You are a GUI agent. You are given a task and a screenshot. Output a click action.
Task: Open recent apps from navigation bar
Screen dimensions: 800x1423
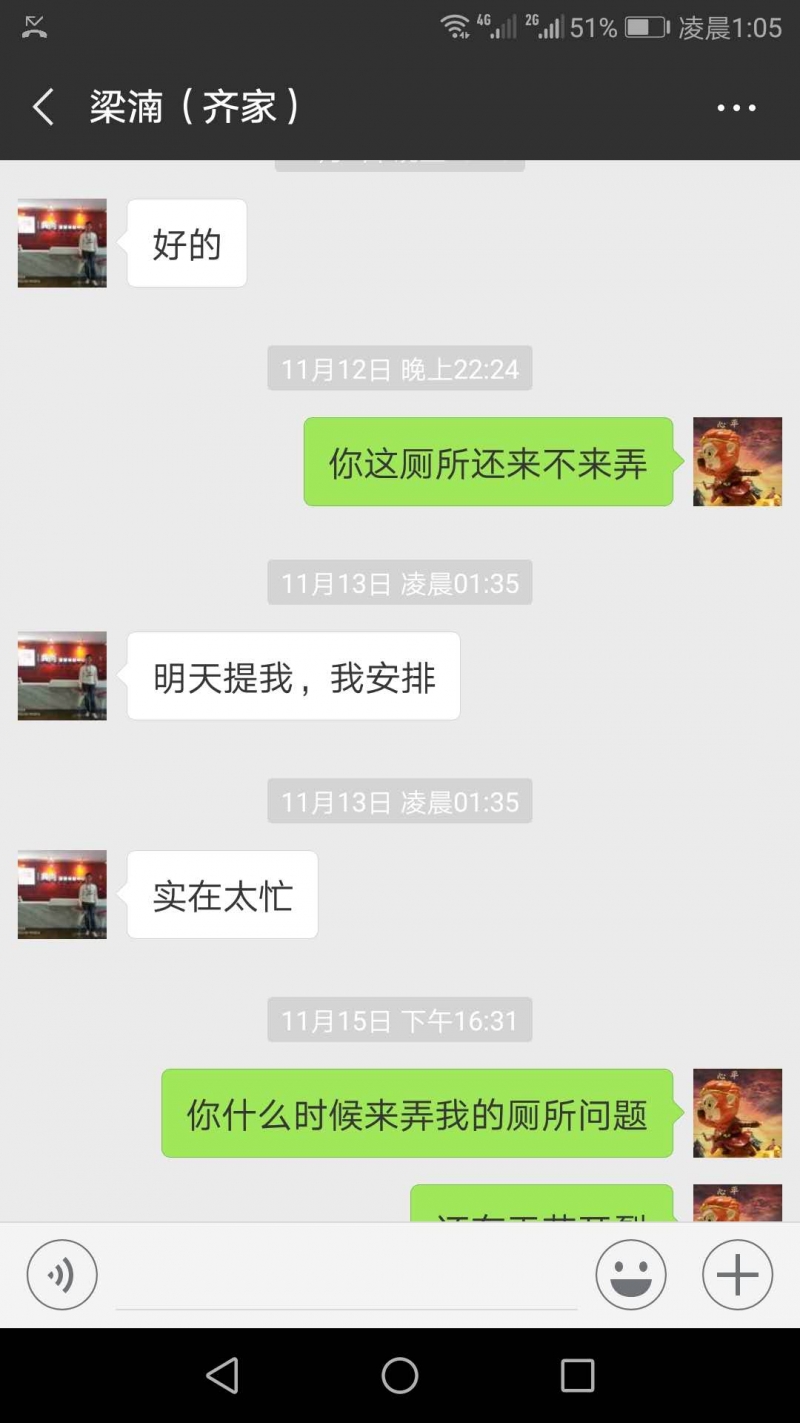pyautogui.click(x=577, y=1376)
